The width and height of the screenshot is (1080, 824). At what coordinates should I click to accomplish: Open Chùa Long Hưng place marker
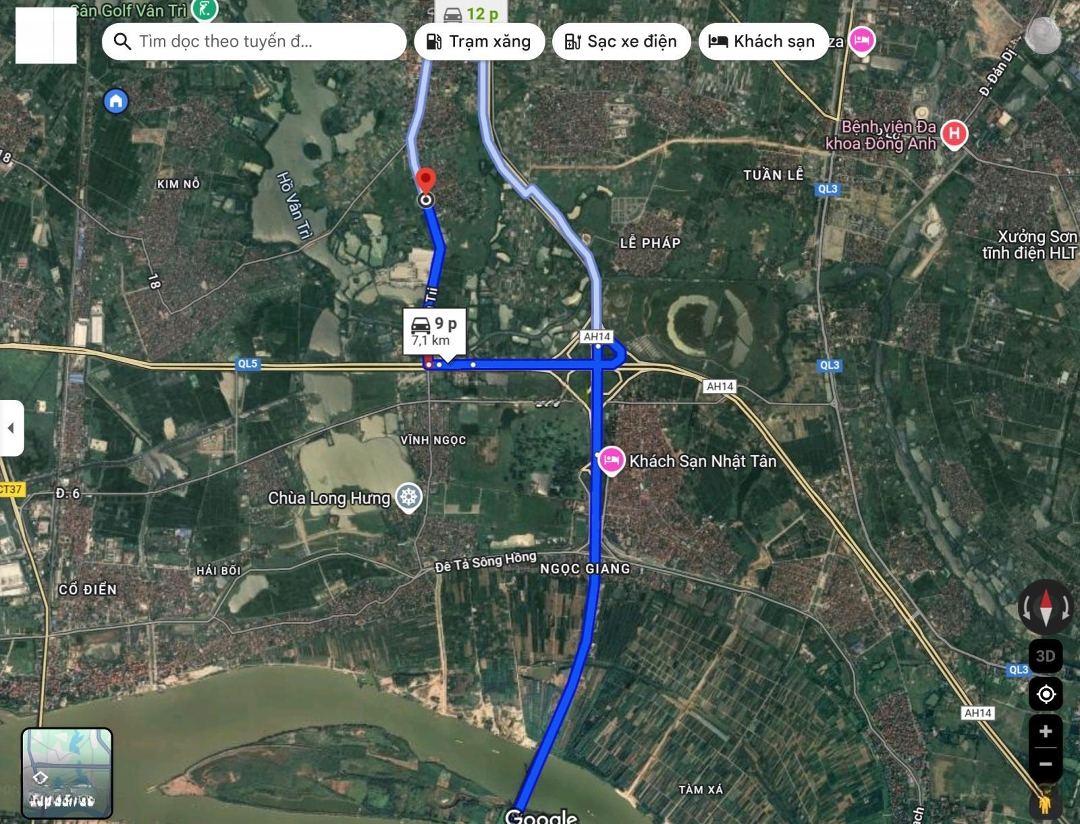click(407, 497)
